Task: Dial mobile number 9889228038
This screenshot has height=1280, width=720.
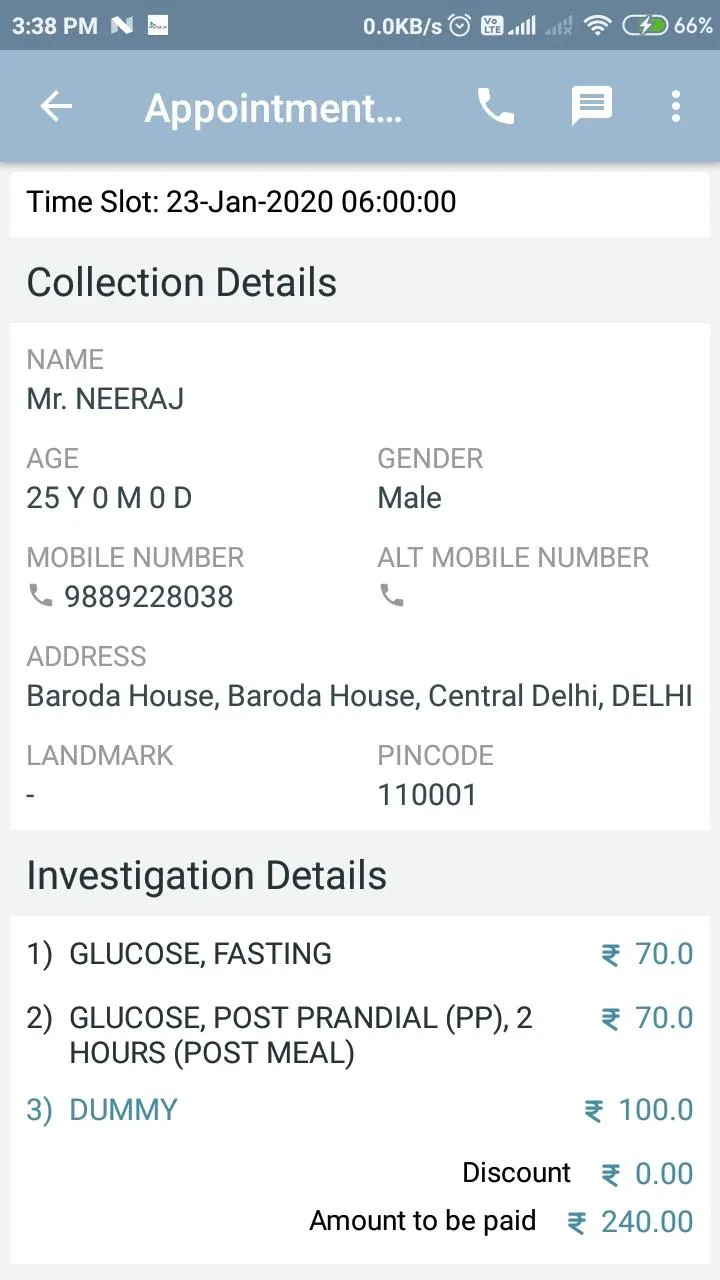Action: [148, 597]
